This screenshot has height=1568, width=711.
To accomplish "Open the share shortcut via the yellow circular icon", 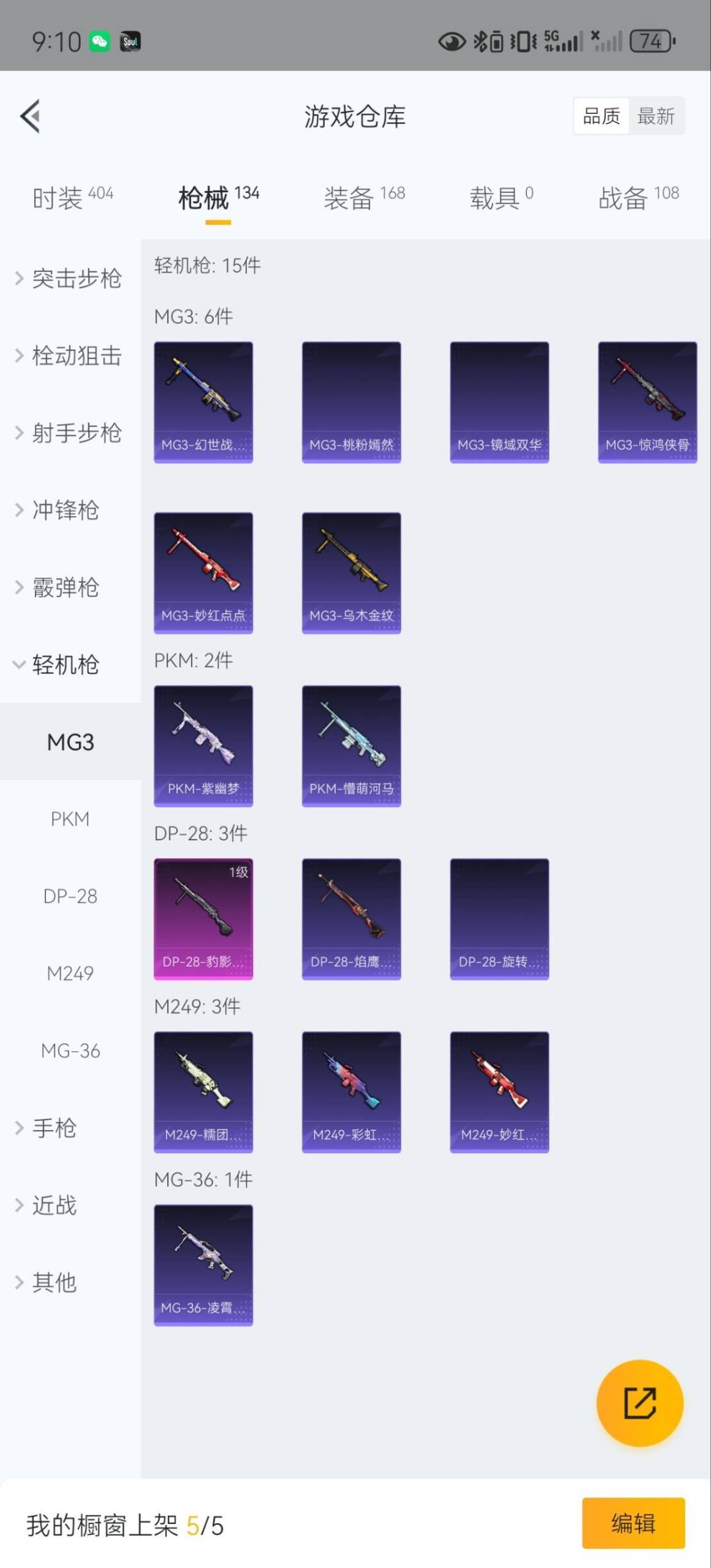I will 639,1403.
